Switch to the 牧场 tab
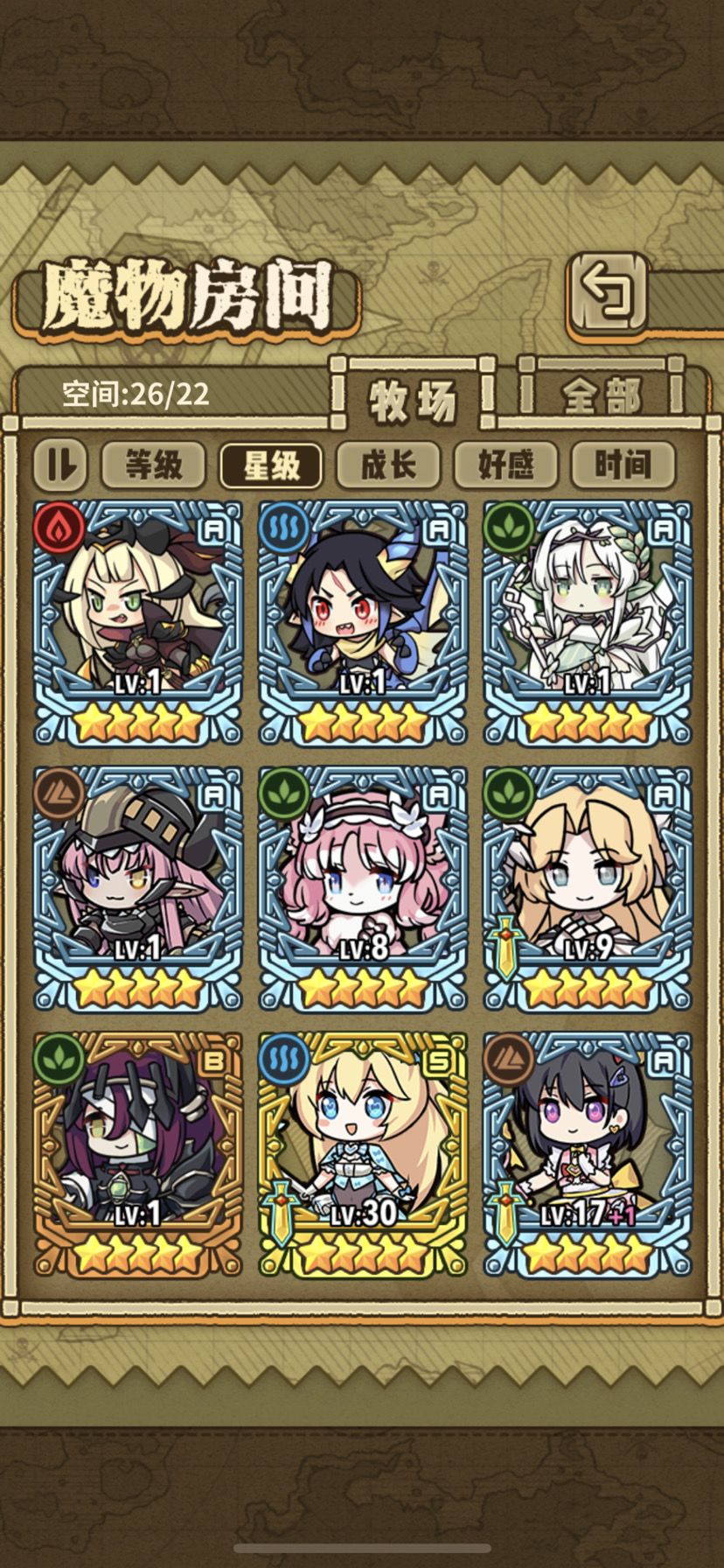Image resolution: width=724 pixels, height=1568 pixels. click(413, 399)
